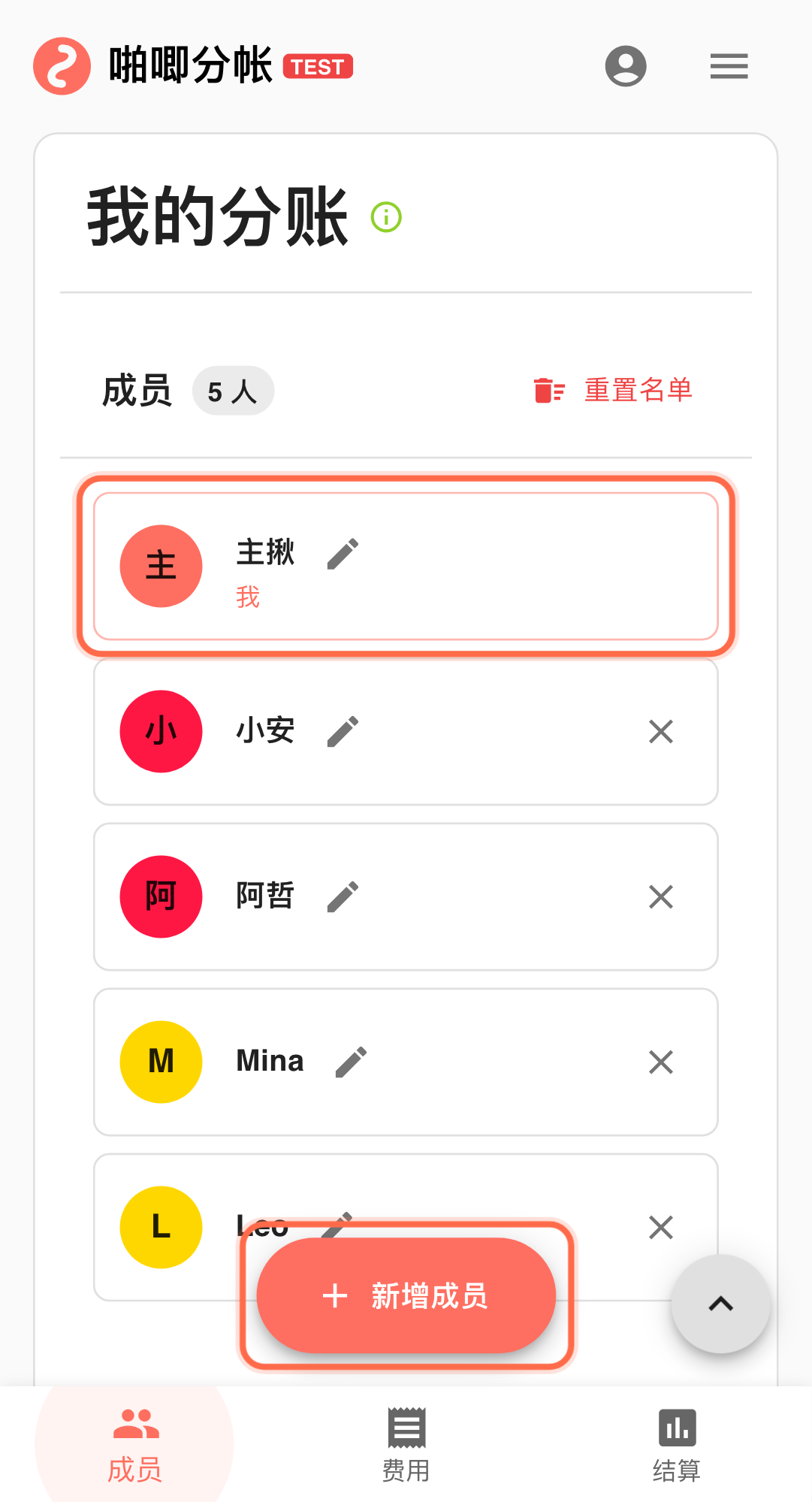
Task: Switch to the 结算 tab
Action: (x=676, y=1443)
